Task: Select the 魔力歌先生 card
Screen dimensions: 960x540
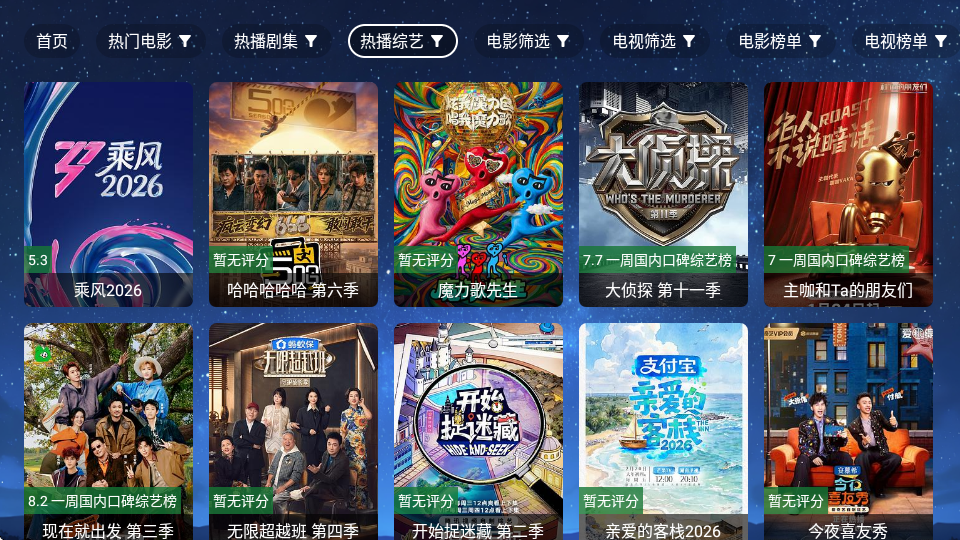Action: (478, 194)
